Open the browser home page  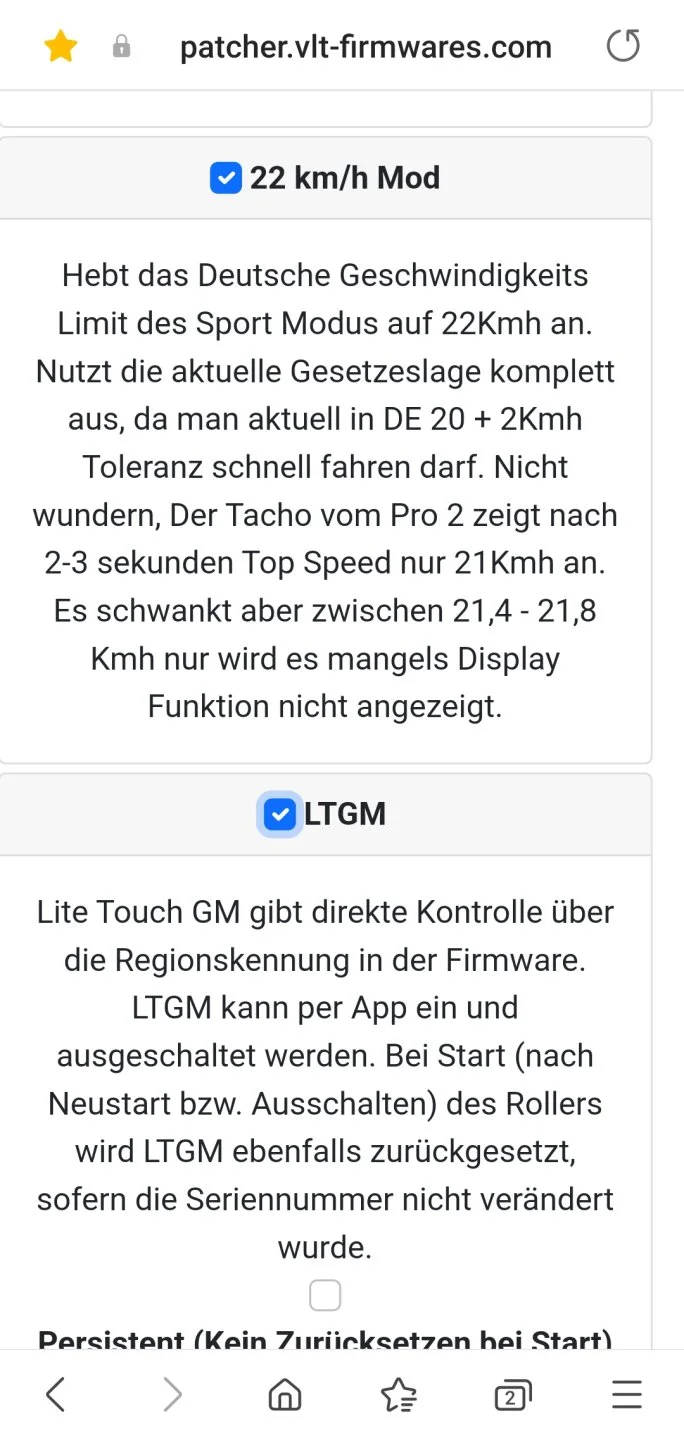[x=285, y=1394]
